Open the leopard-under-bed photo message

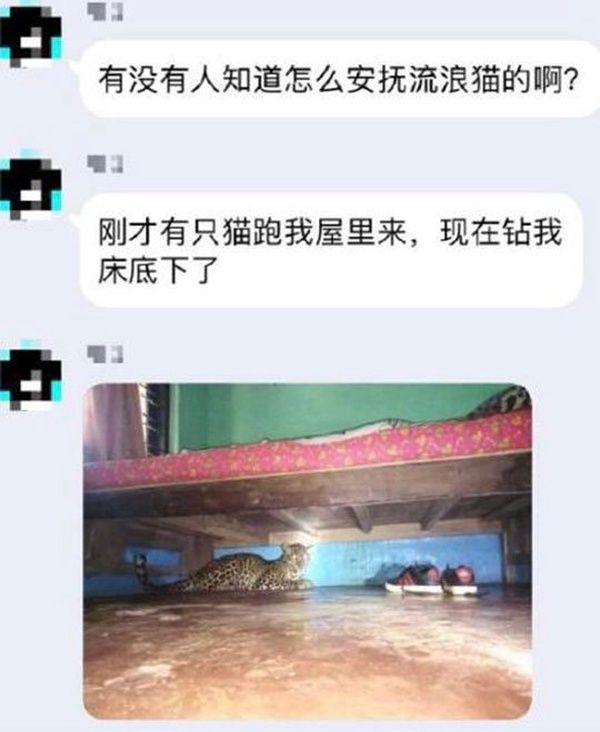coord(307,551)
